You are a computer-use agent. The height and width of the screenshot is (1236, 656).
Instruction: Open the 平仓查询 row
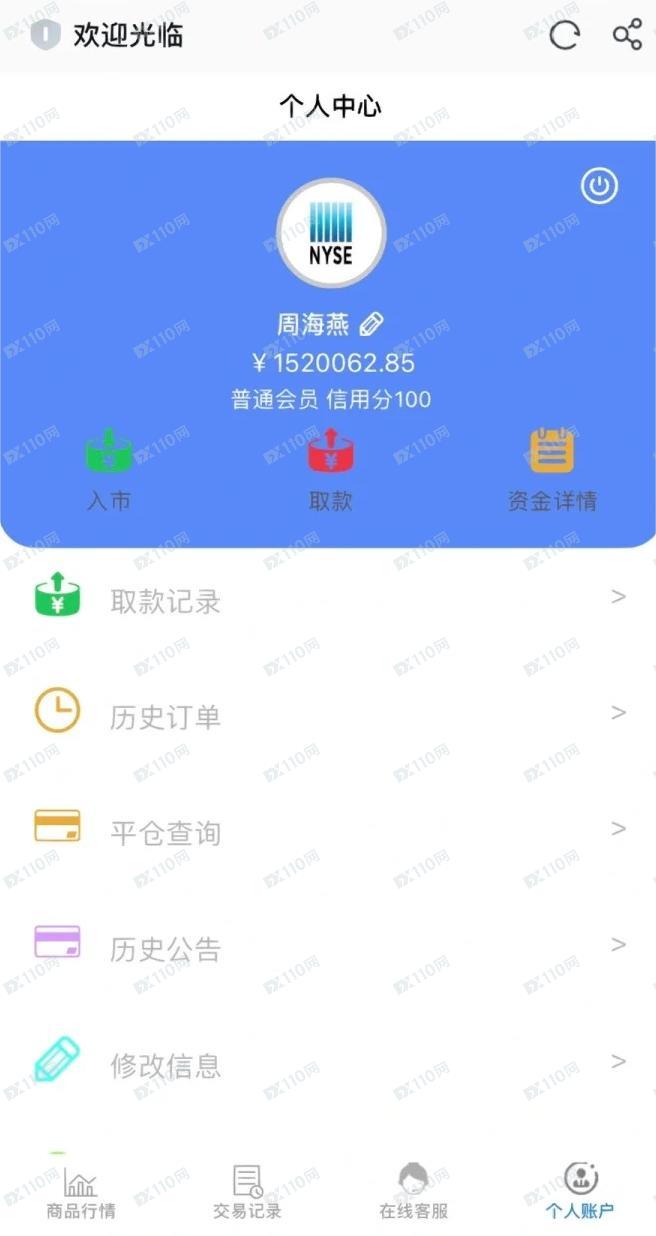pyautogui.click(x=328, y=832)
